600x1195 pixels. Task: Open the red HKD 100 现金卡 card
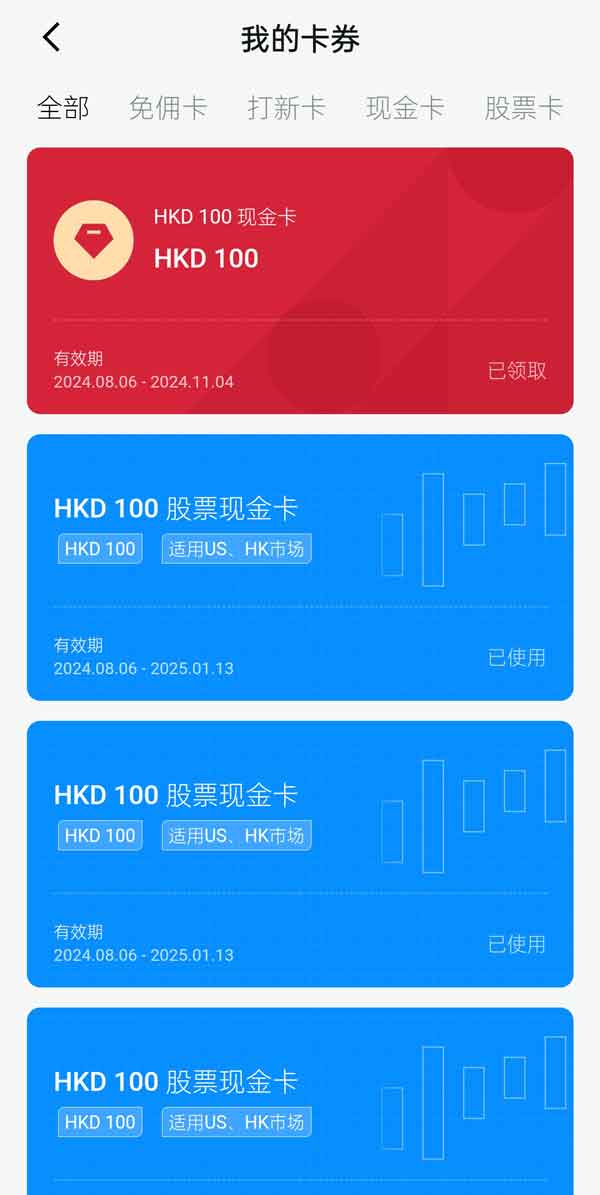coord(300,280)
